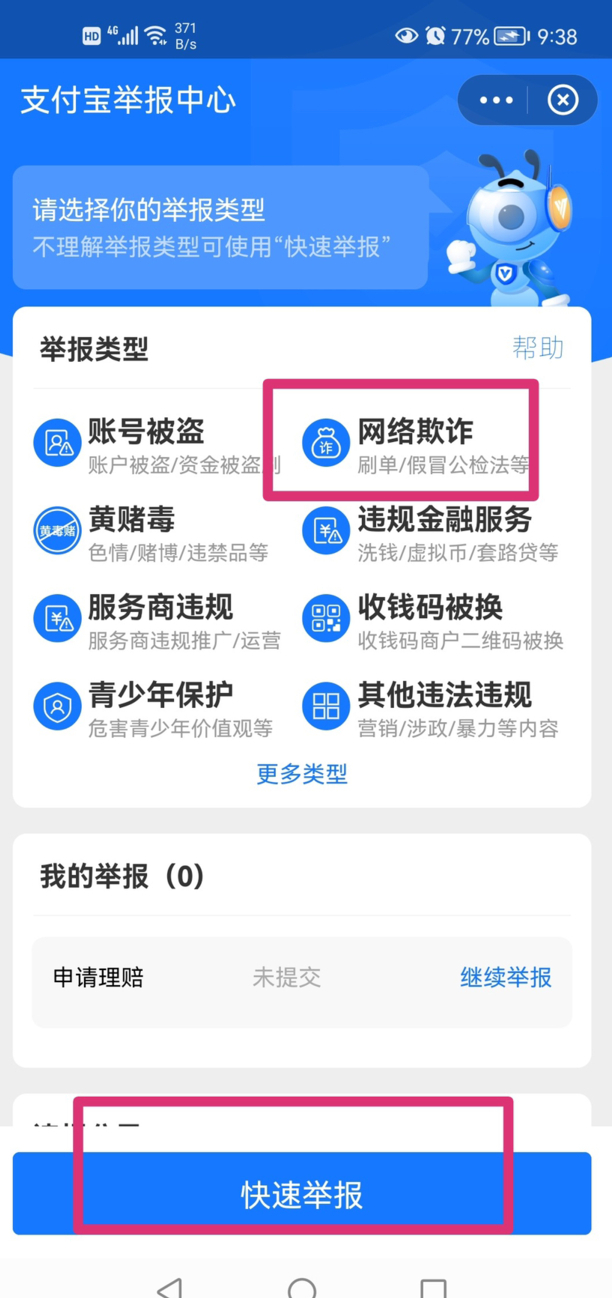612x1298 pixels.
Task: Show 更多类型 report categories
Action: [302, 774]
